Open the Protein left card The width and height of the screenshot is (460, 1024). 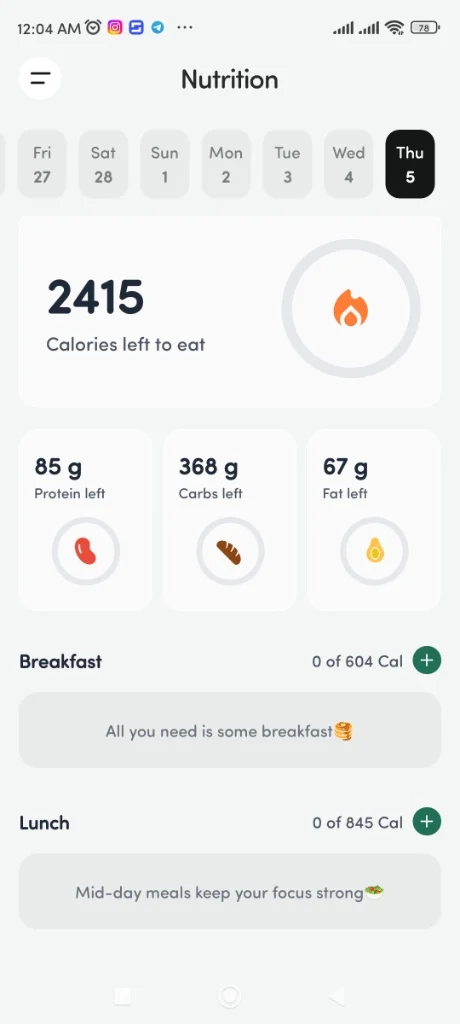86,520
